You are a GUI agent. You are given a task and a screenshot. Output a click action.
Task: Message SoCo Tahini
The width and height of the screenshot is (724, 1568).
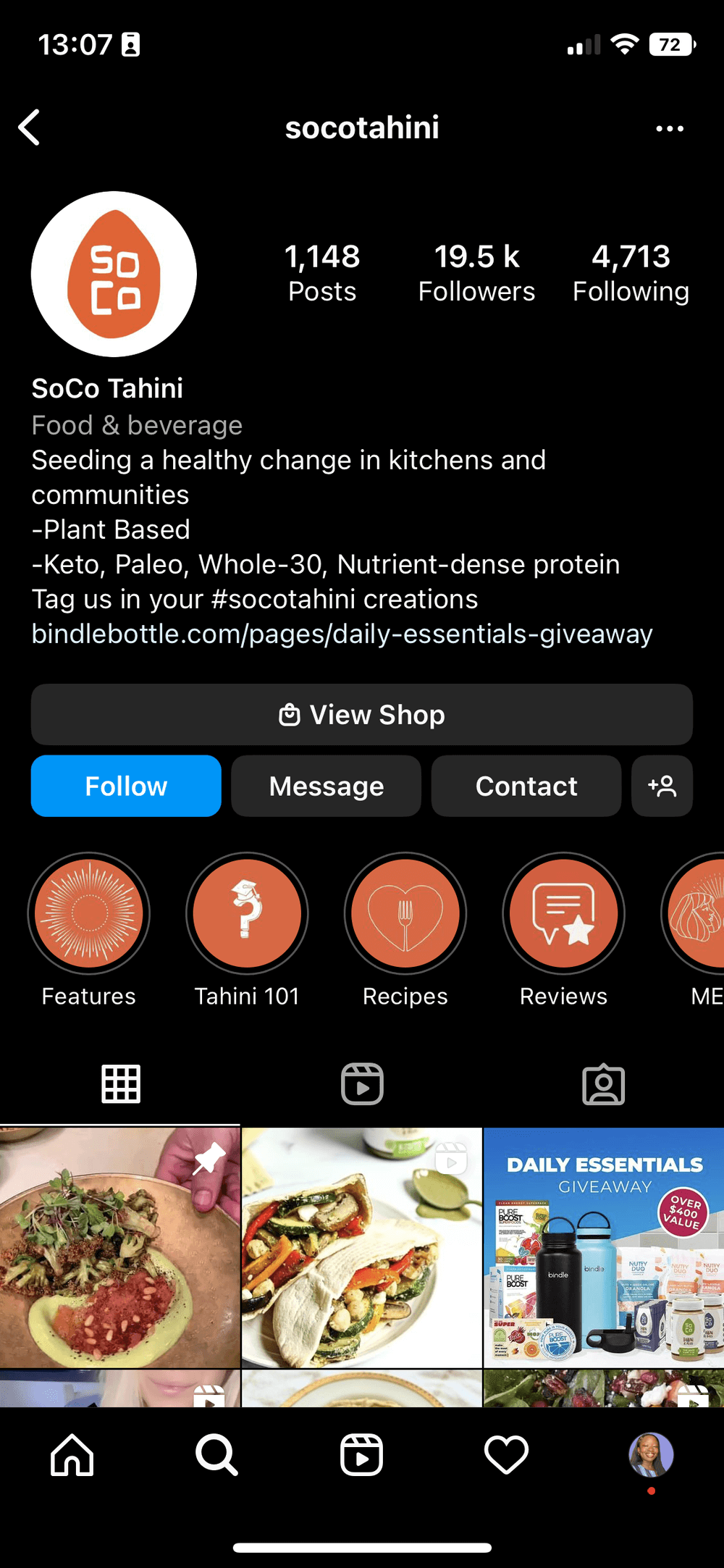[x=326, y=786]
